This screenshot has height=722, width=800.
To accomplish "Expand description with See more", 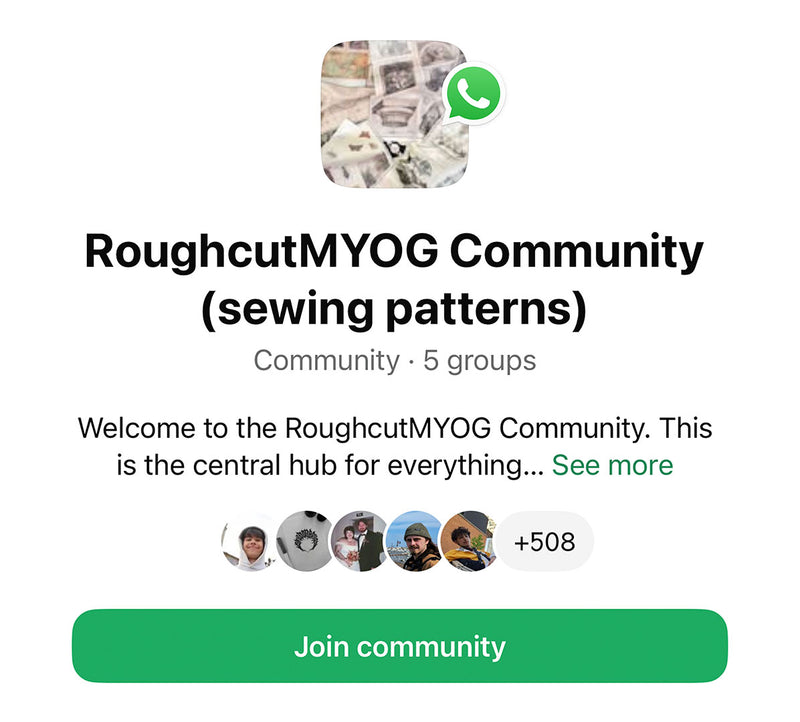I will (612, 465).
